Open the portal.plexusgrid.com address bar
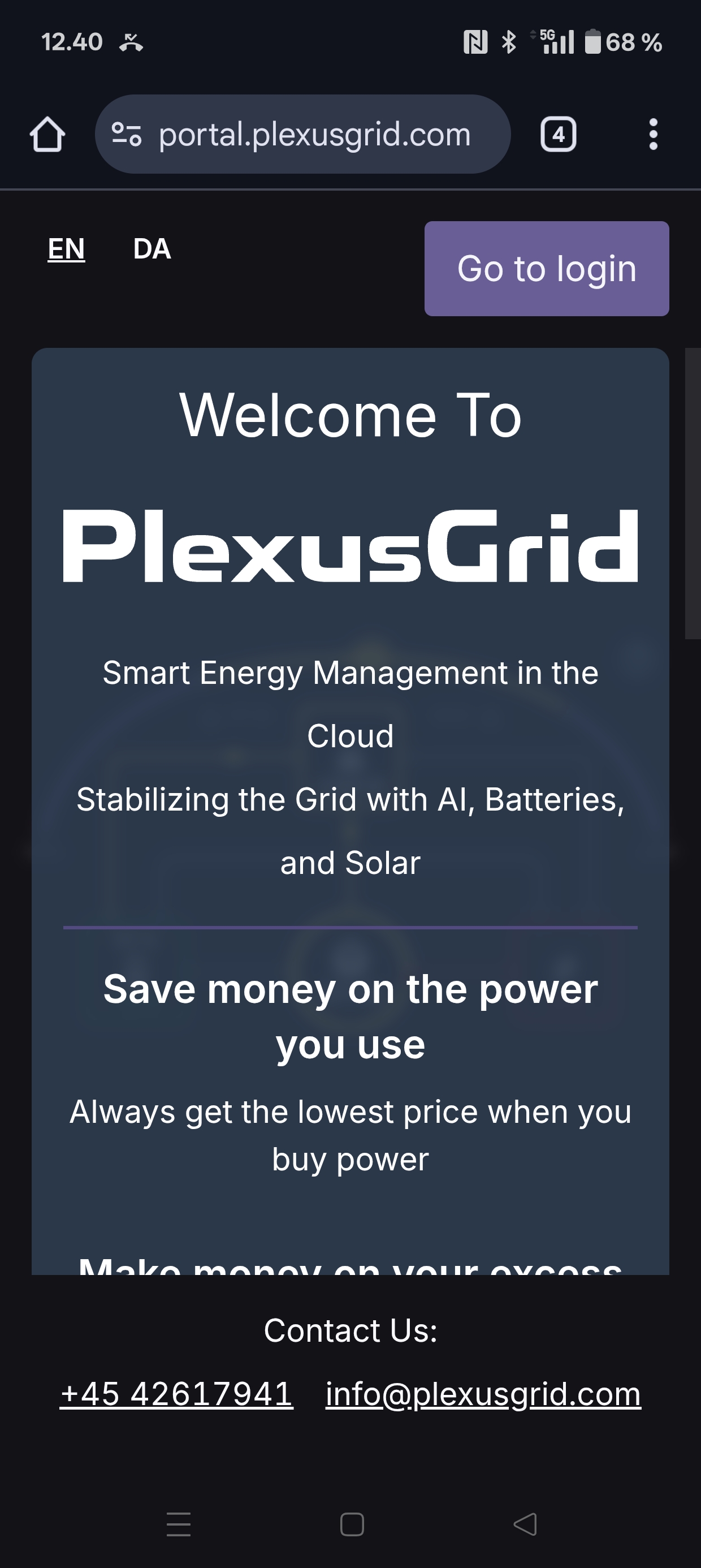 click(x=314, y=134)
